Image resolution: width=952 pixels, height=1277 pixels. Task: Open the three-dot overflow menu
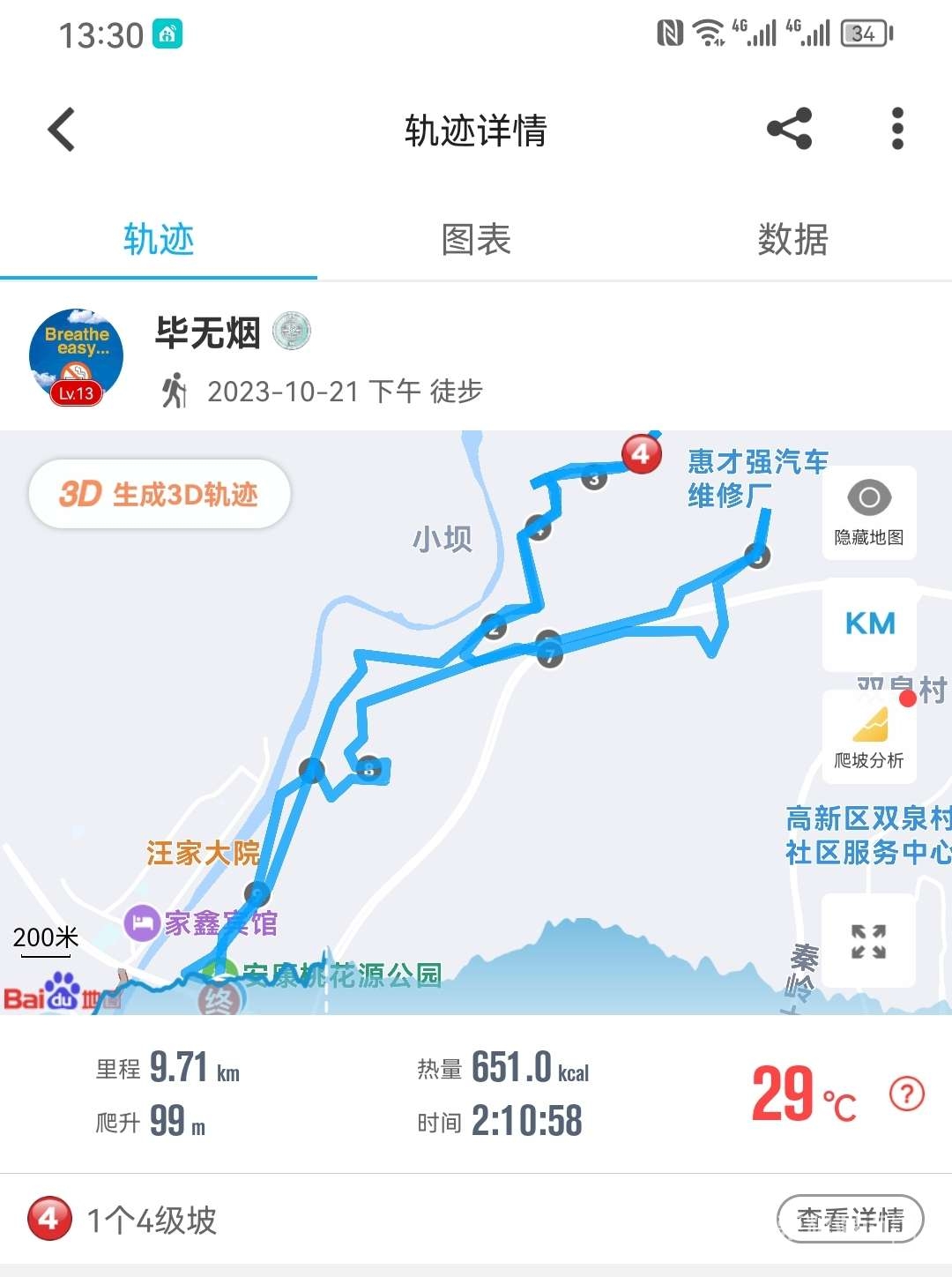[897, 130]
